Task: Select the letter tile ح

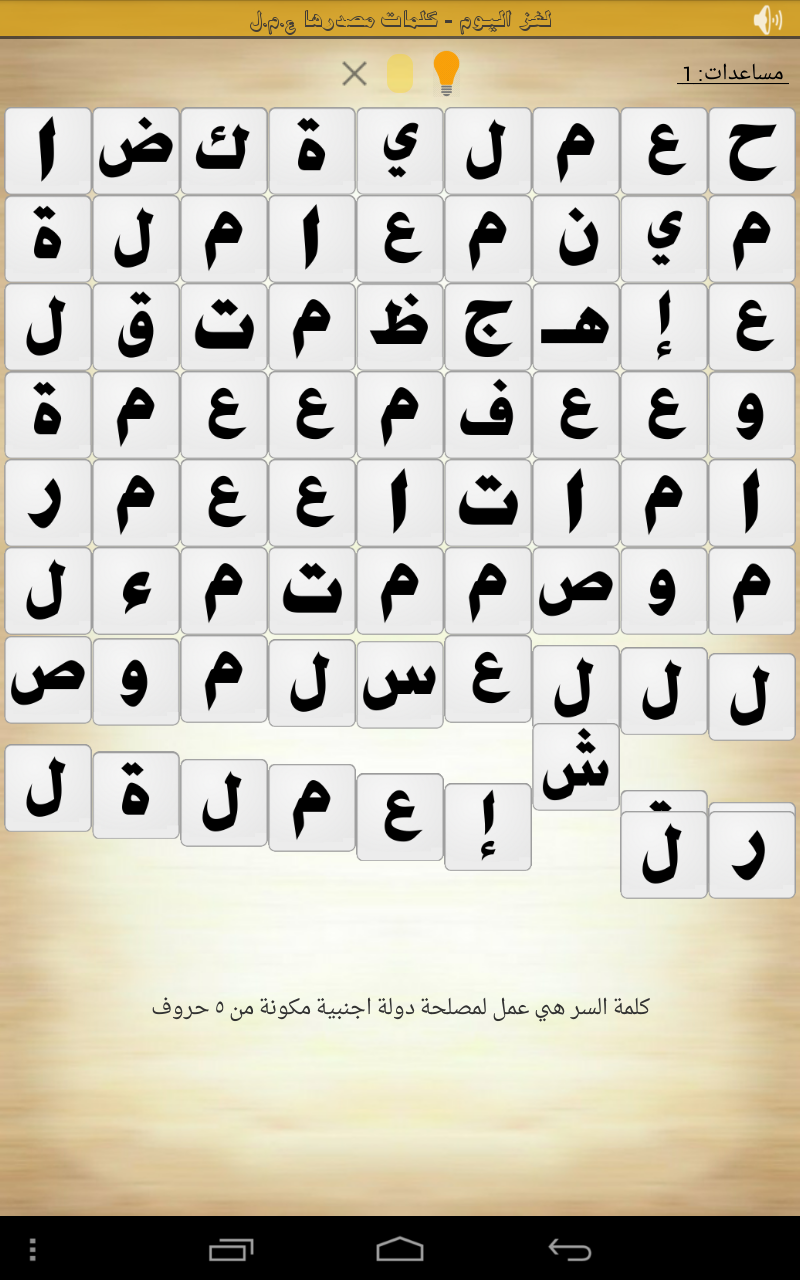Action: coord(752,151)
